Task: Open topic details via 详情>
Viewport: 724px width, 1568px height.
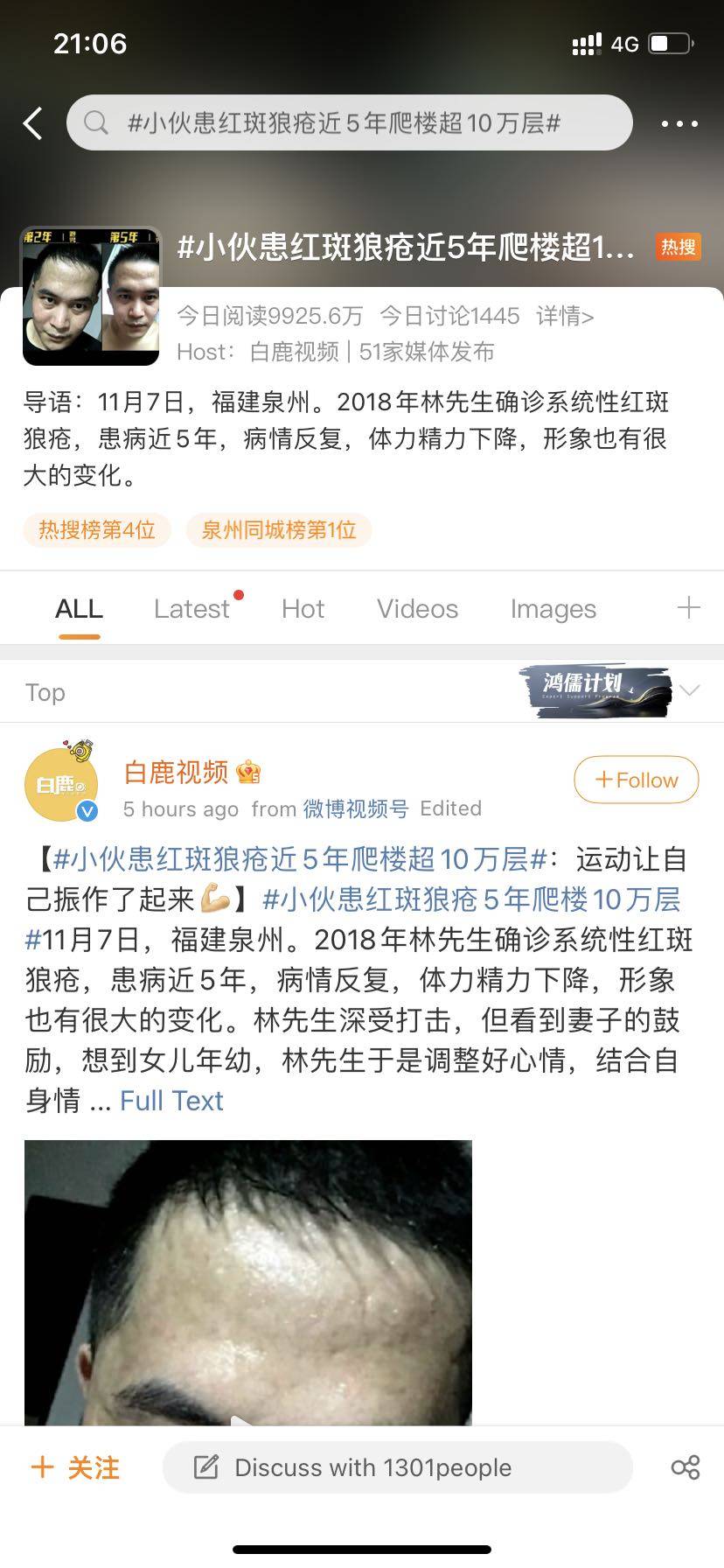Action: pos(565,316)
